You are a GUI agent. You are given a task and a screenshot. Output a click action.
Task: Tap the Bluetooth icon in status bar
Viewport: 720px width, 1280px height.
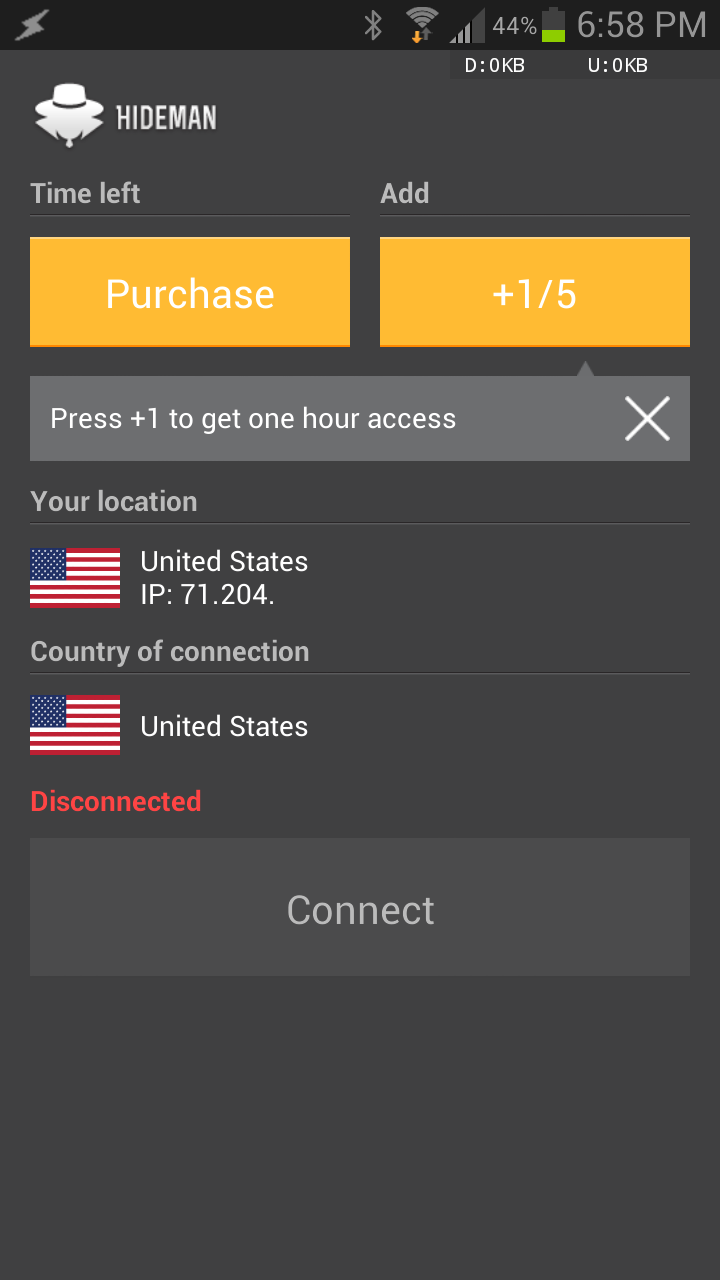tap(375, 24)
